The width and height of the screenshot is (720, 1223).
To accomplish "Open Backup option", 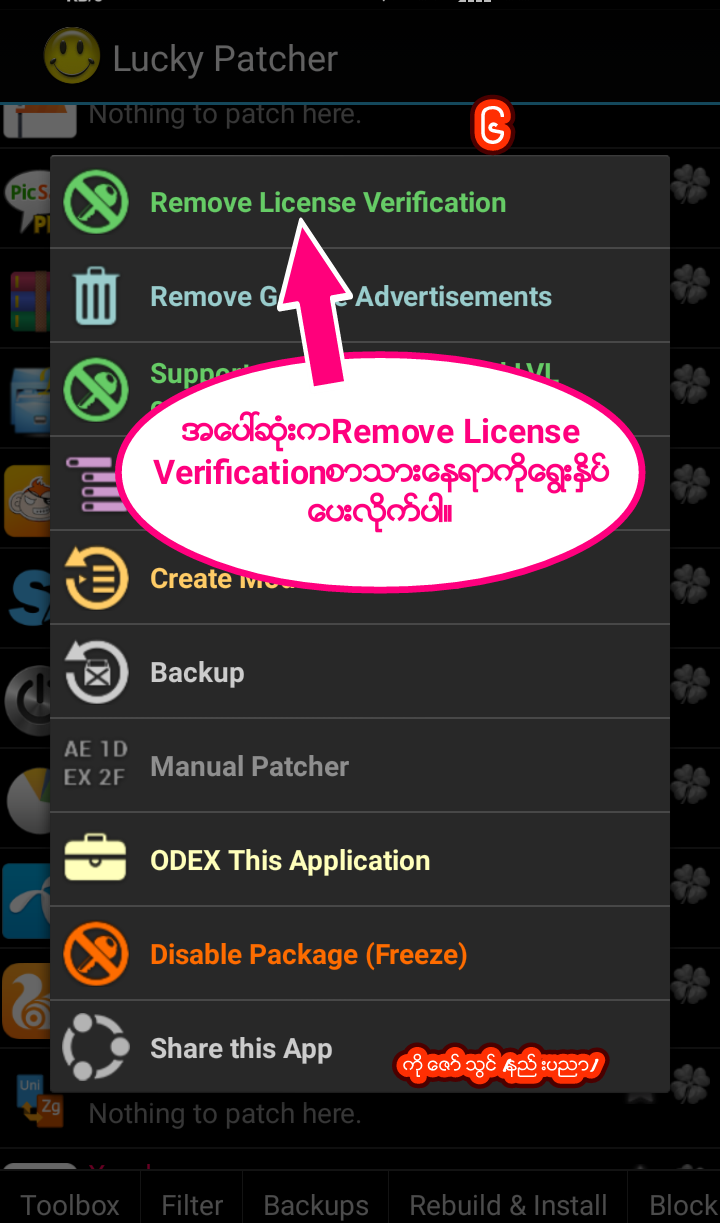I will [x=360, y=672].
